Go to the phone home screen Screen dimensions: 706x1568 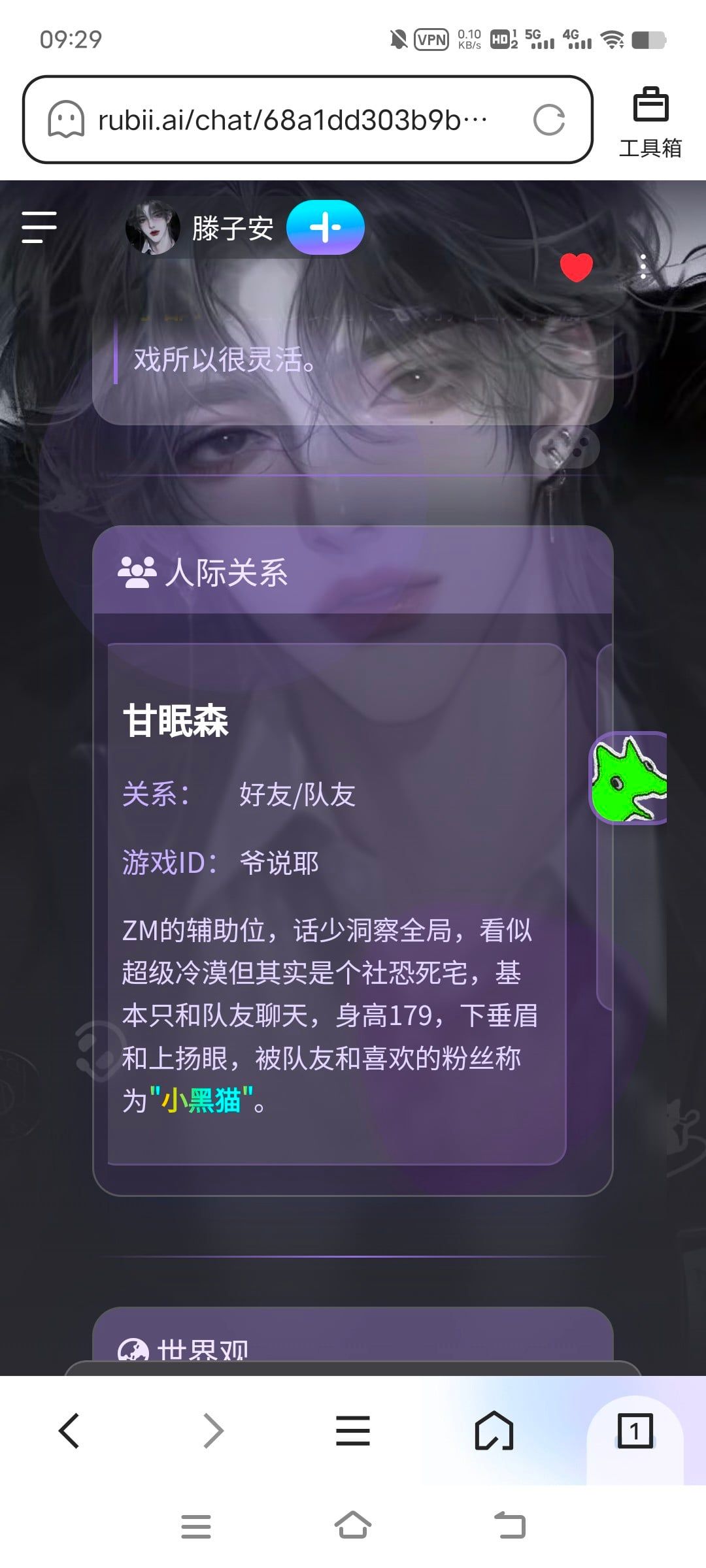coord(353,1526)
